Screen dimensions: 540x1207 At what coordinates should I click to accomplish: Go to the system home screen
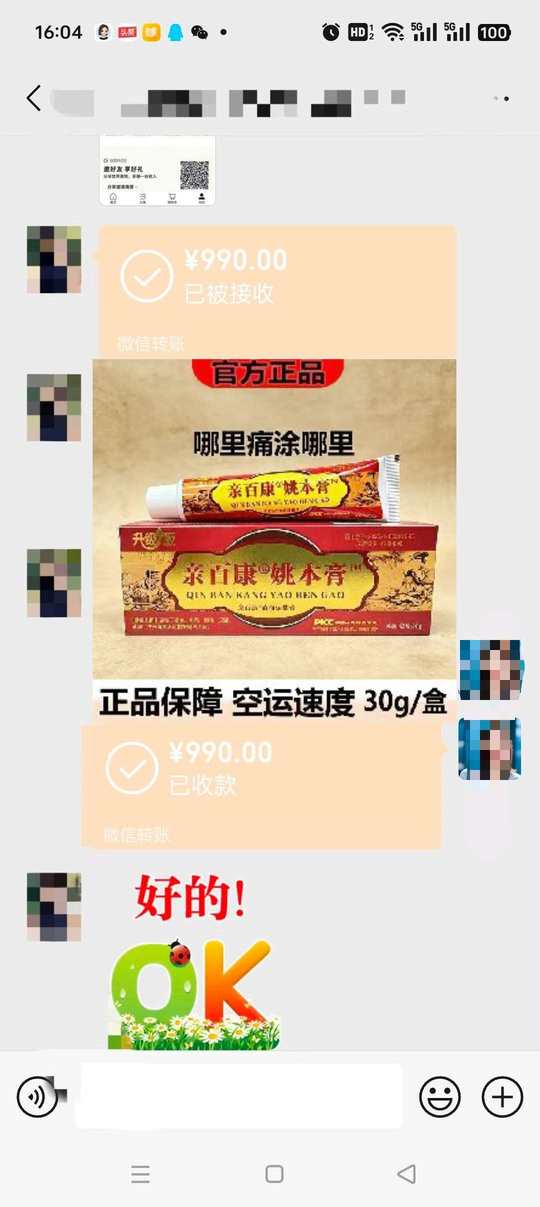[274, 1174]
